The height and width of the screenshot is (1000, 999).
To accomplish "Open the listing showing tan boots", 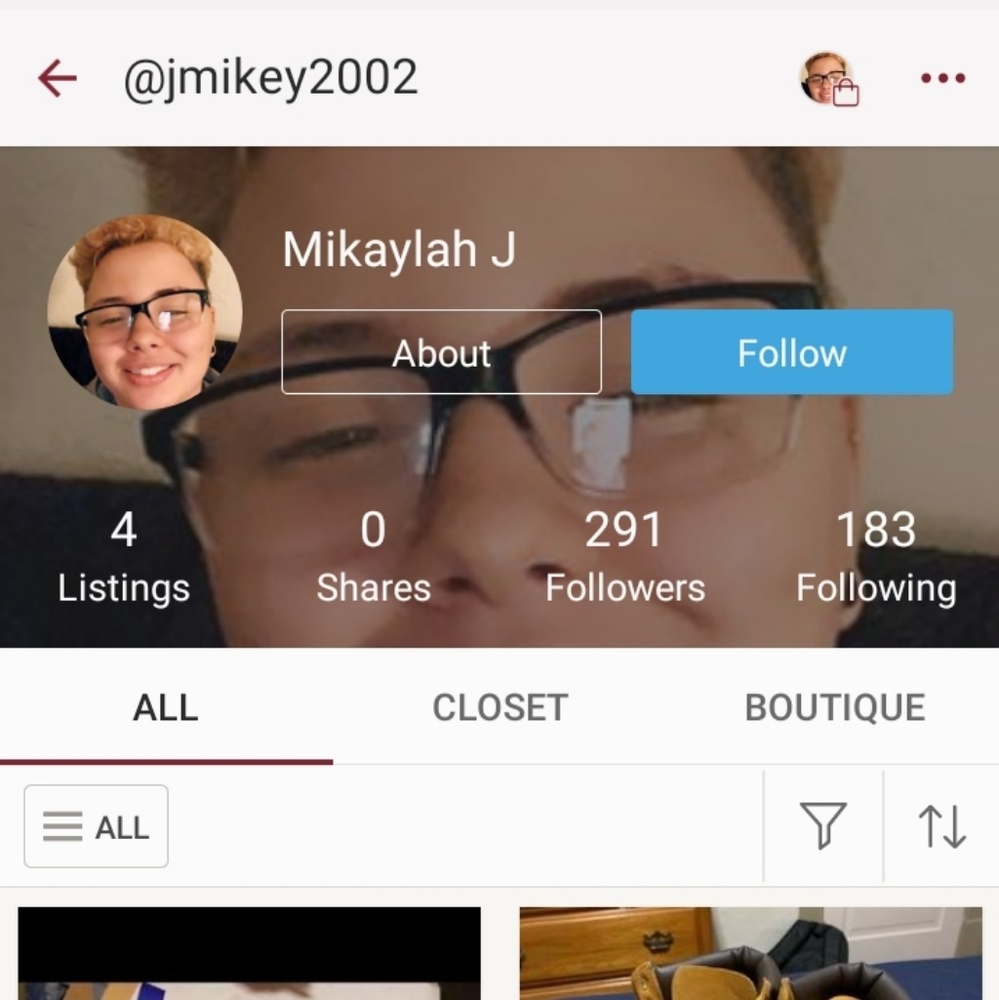I will [750, 953].
